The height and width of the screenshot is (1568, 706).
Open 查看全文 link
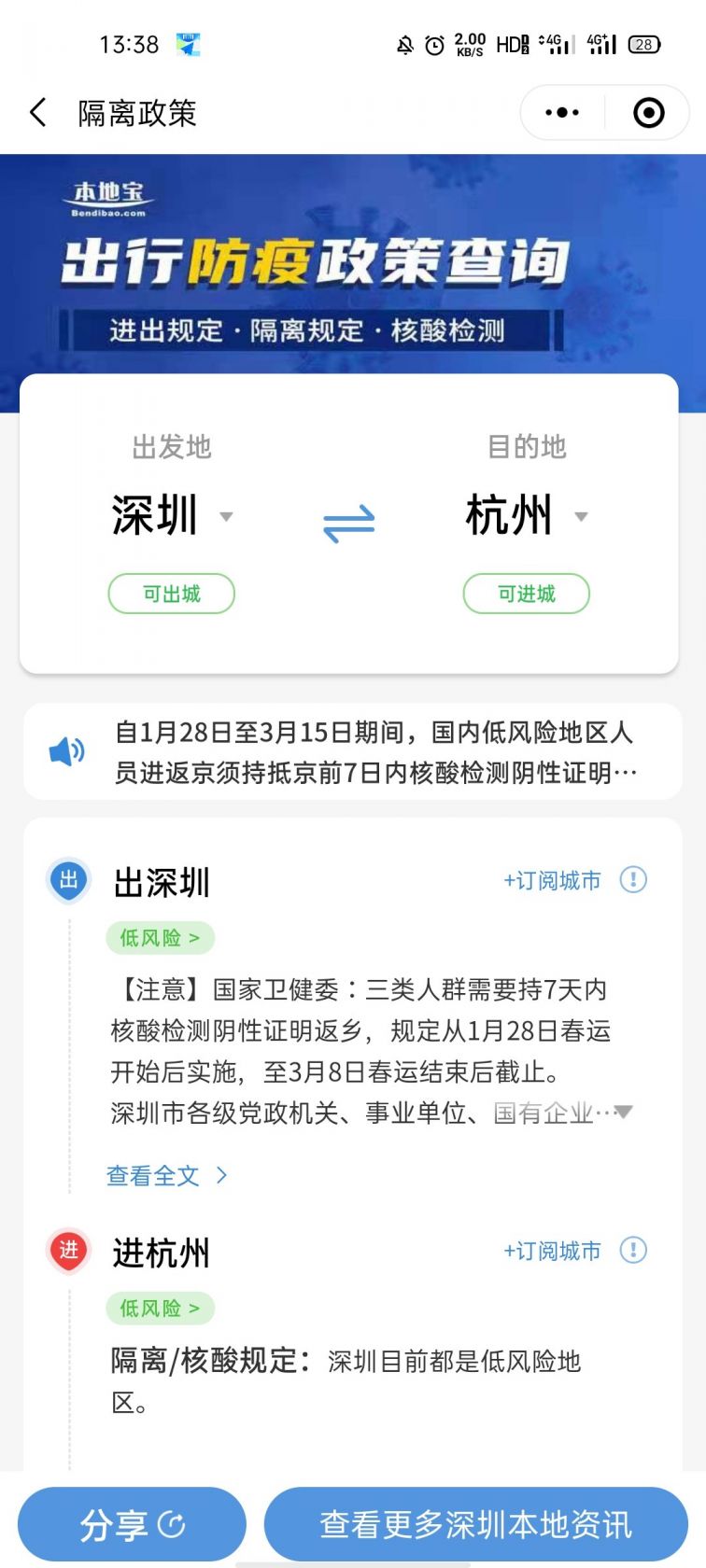pos(166,1175)
